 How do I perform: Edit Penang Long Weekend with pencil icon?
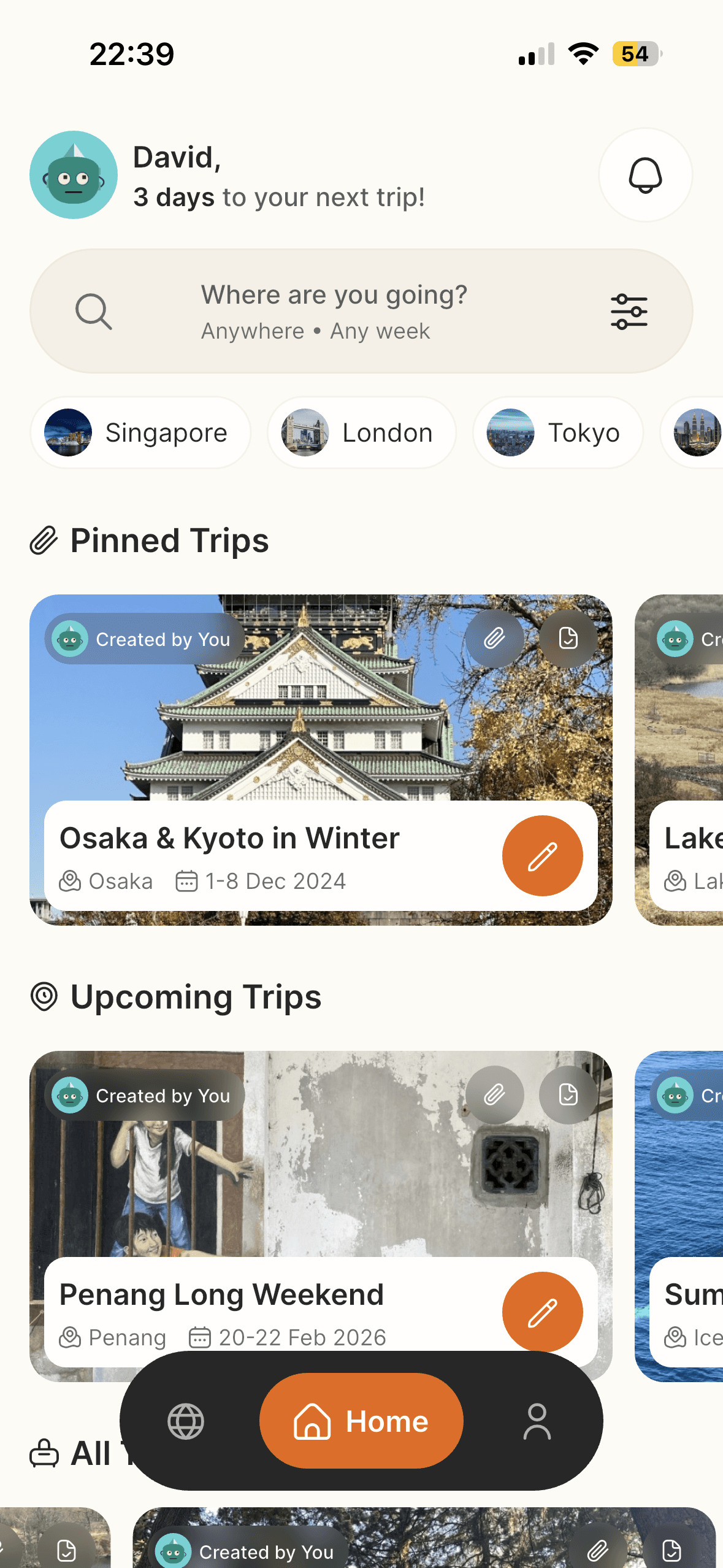(542, 1312)
